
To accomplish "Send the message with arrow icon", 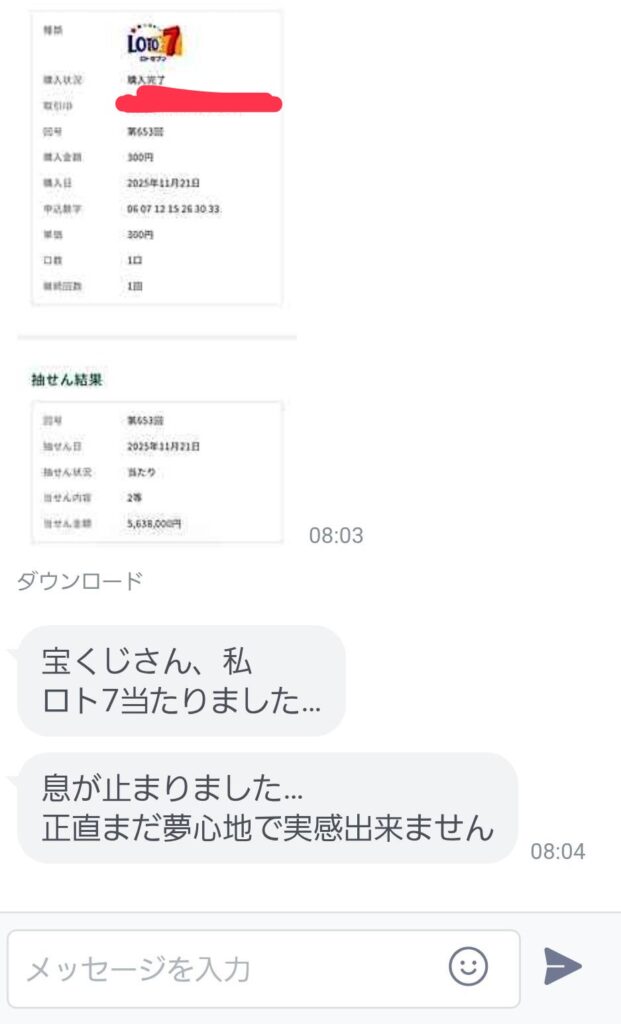I will click(x=563, y=966).
